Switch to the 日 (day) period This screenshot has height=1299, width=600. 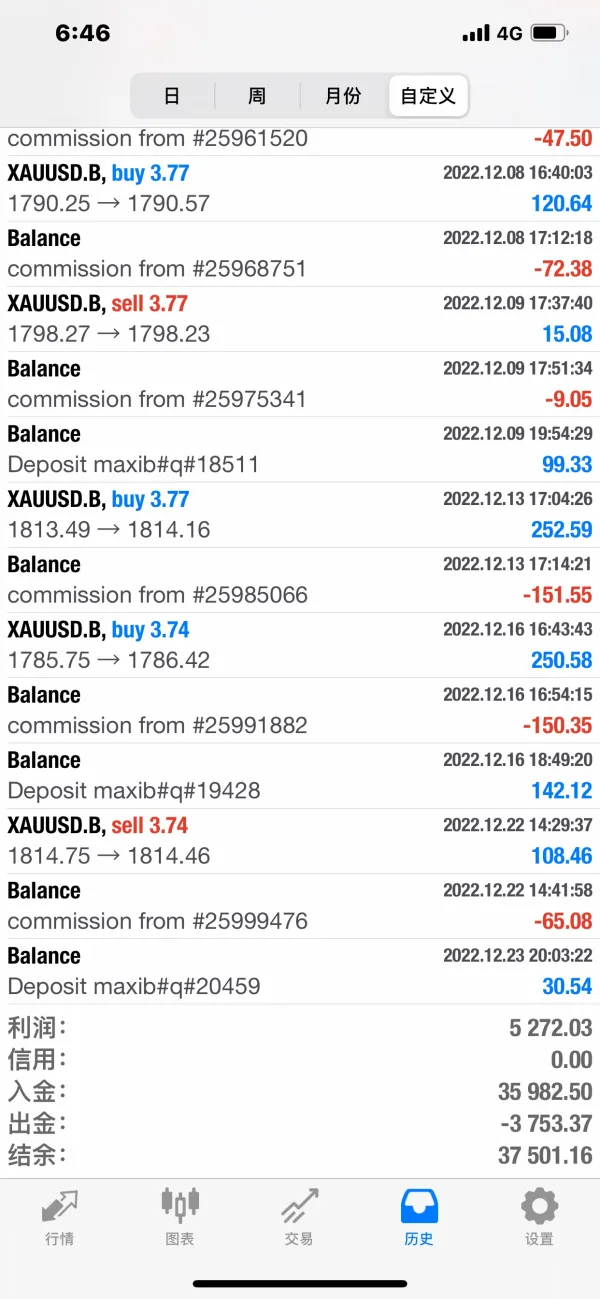(172, 96)
